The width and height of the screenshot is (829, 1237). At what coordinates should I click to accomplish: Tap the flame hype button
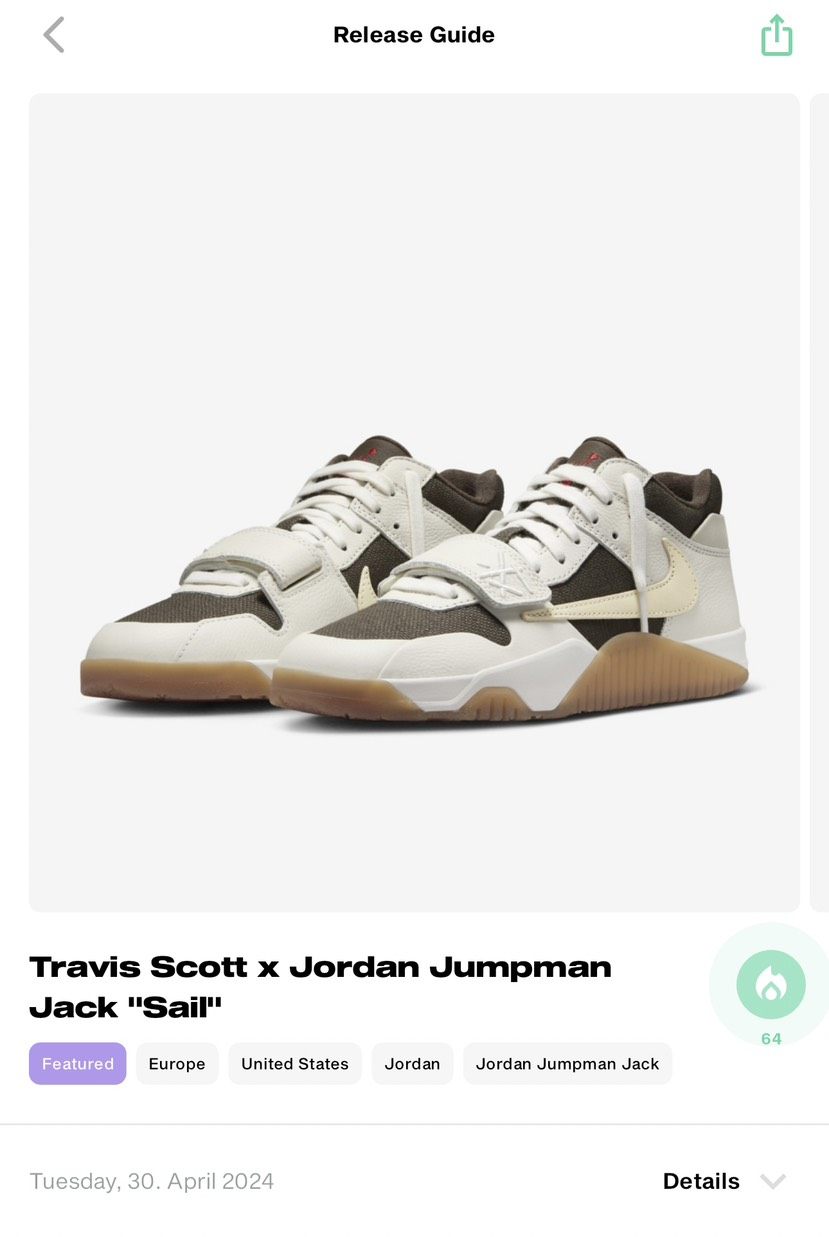pyautogui.click(x=770, y=985)
